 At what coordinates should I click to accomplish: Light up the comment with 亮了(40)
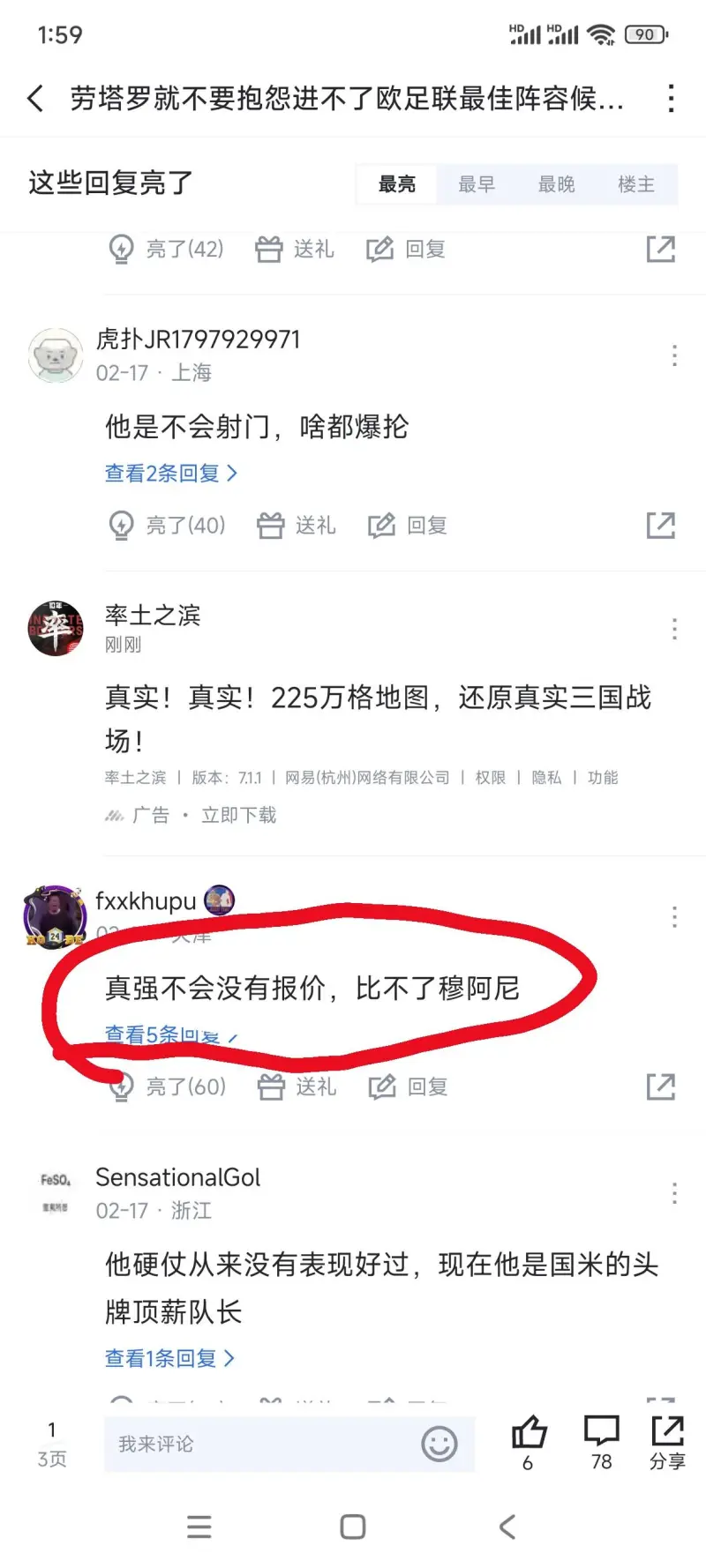(x=168, y=526)
